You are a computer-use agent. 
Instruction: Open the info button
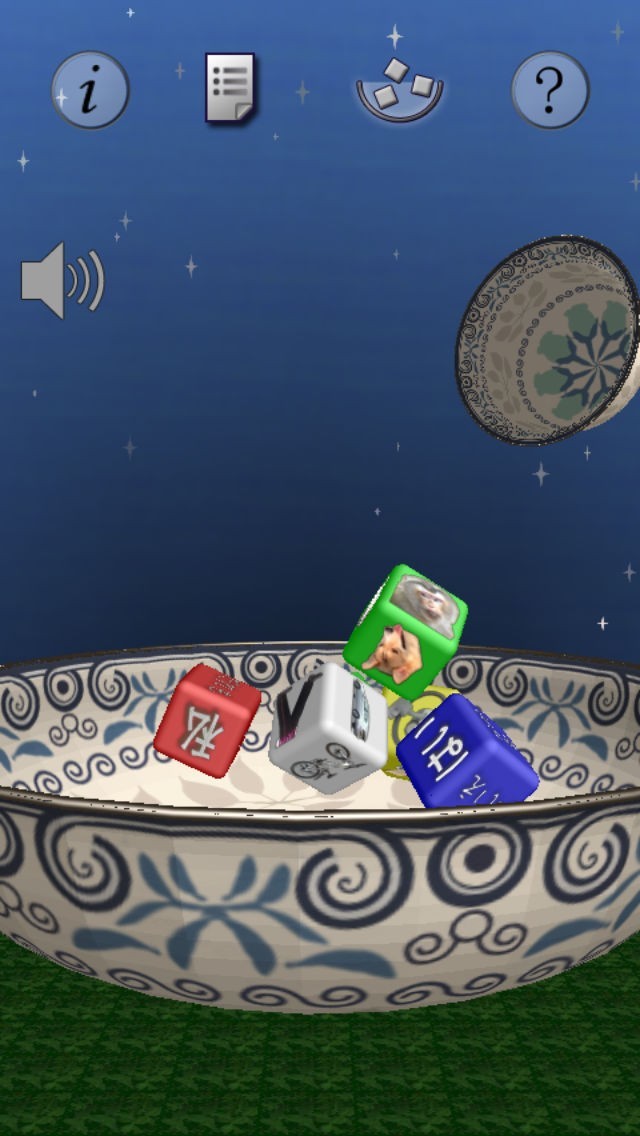(90, 91)
